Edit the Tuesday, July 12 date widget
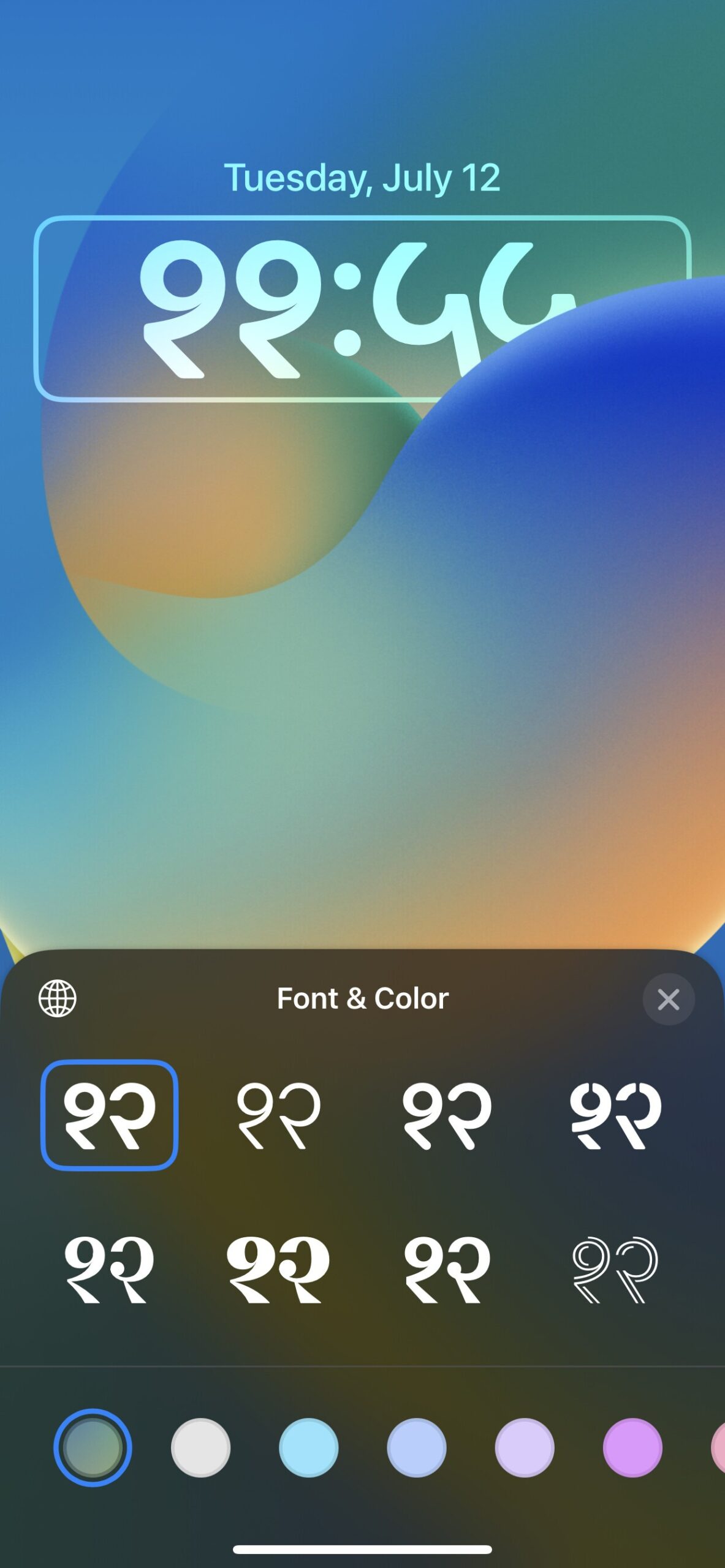The height and width of the screenshot is (1568, 725). pos(362,178)
